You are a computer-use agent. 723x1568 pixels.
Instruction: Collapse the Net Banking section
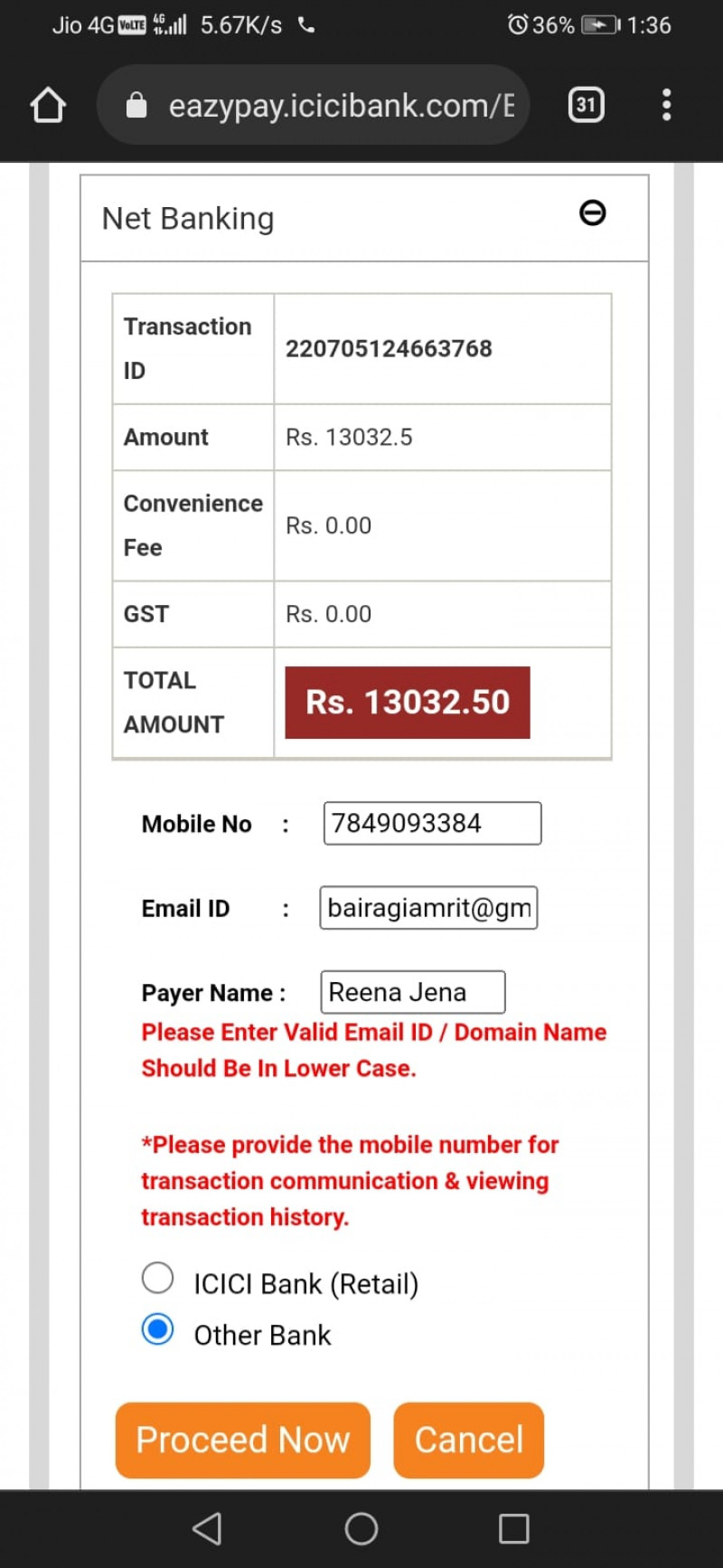(593, 213)
